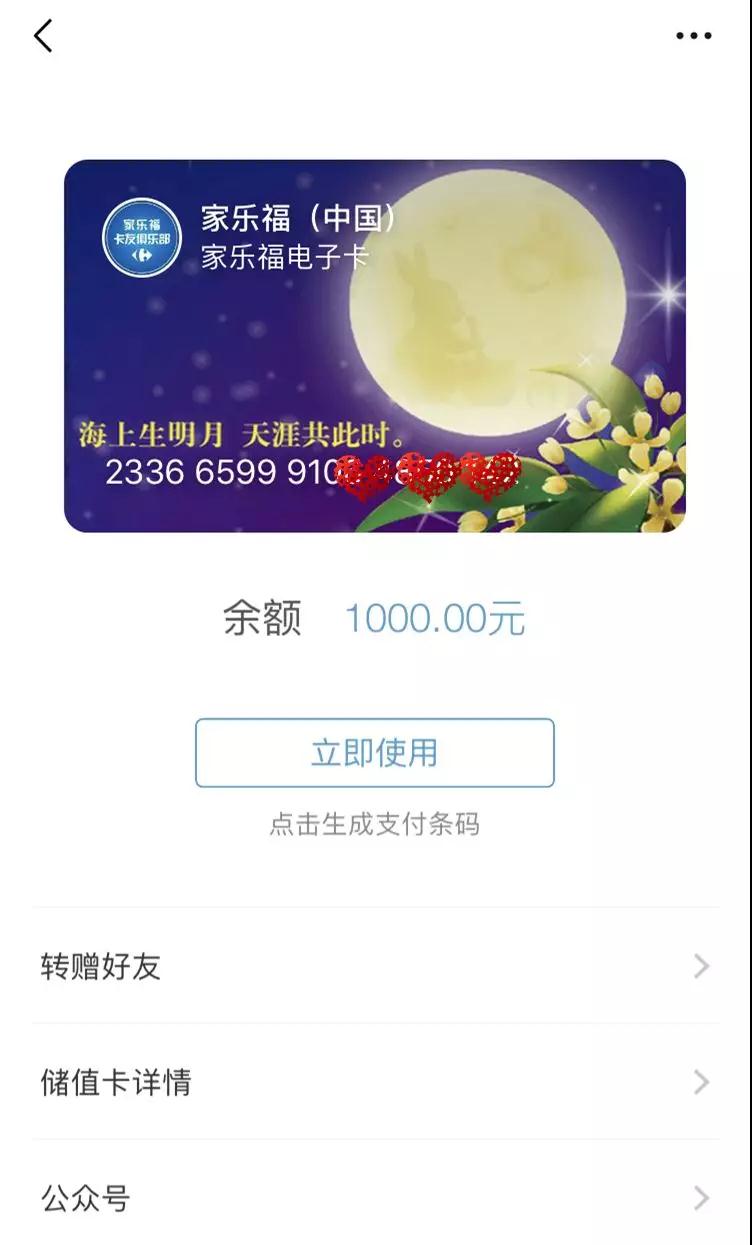Open the 公众号 row
This screenshot has height=1245, width=752.
point(375,1197)
